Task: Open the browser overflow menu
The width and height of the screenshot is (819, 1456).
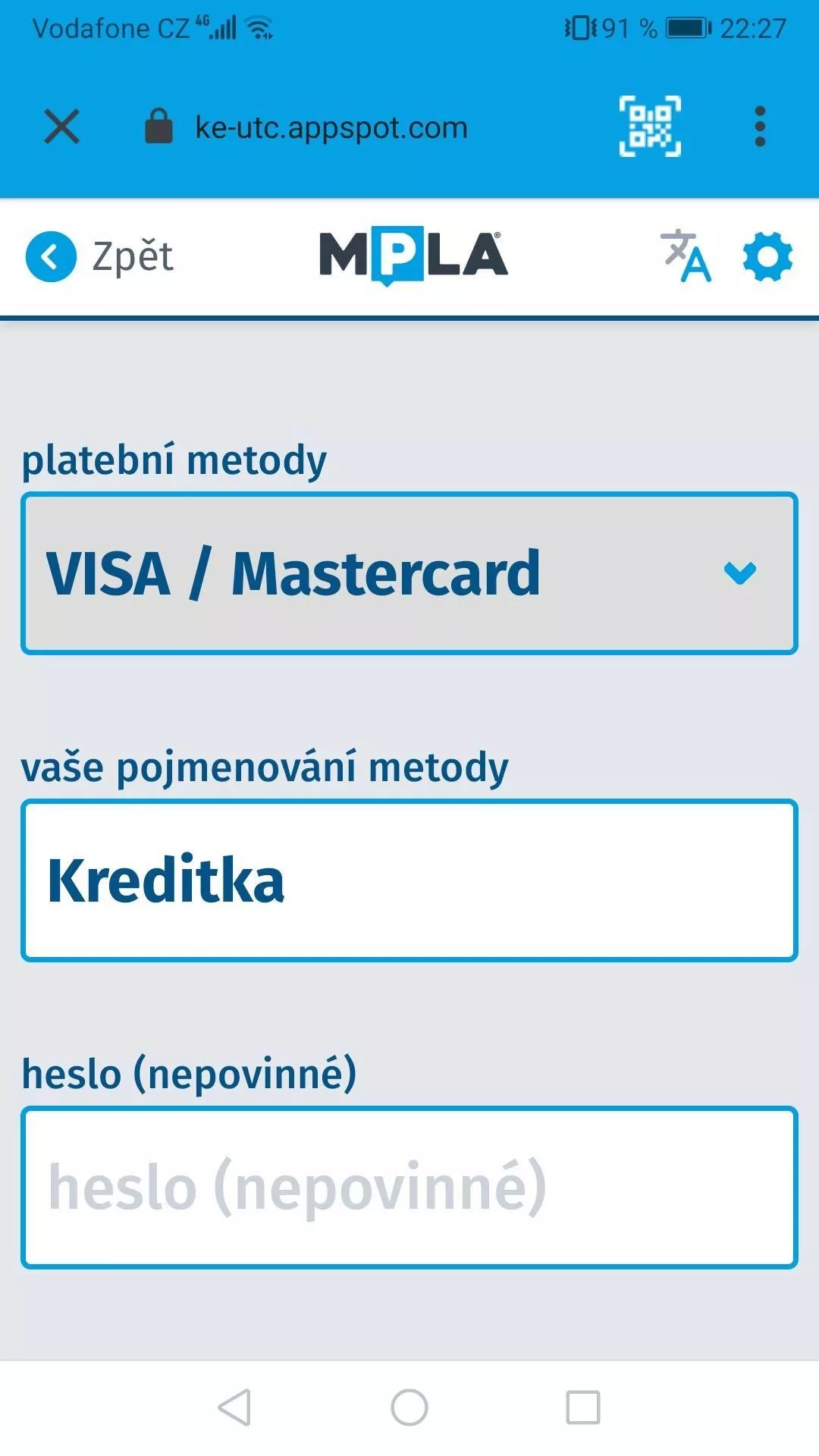Action: (760, 127)
